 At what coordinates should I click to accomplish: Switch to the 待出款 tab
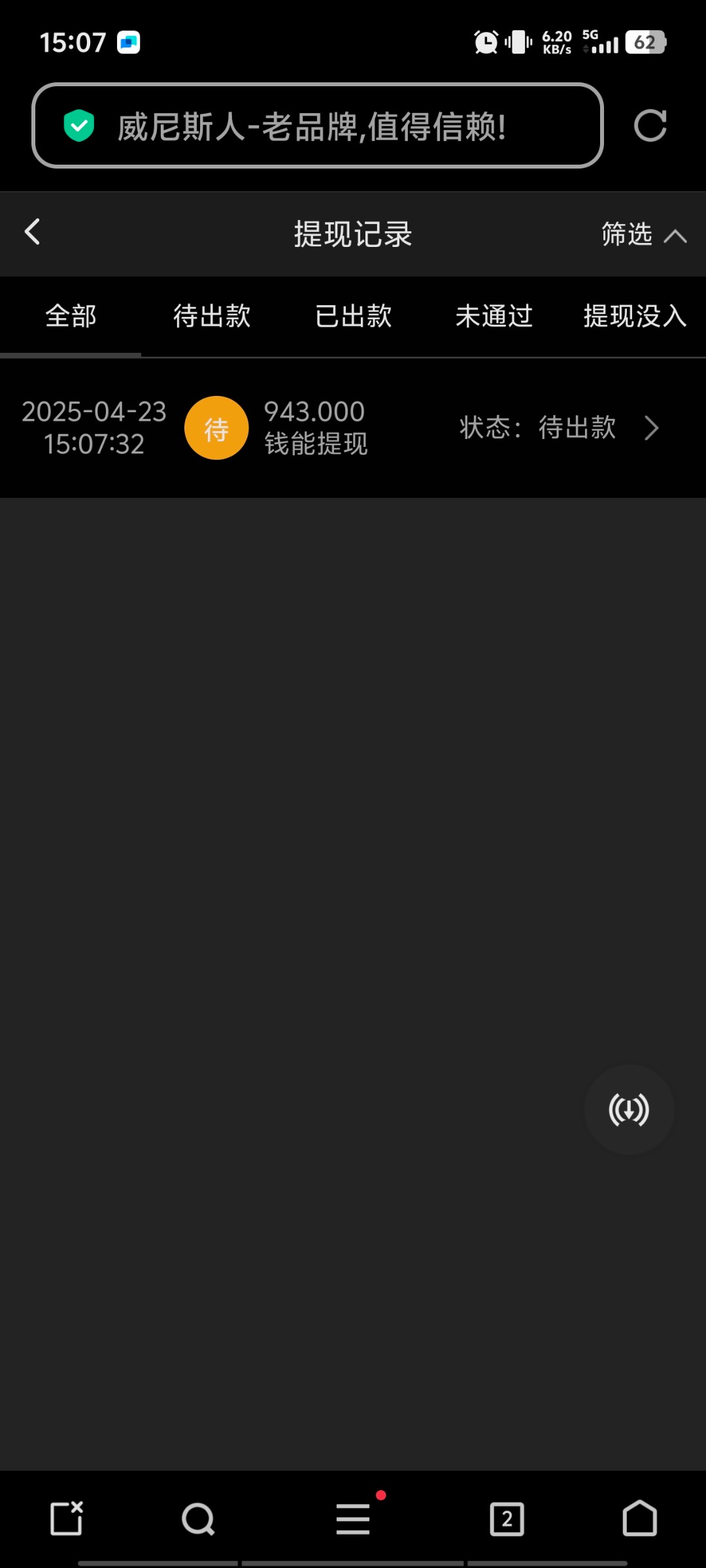click(x=212, y=316)
